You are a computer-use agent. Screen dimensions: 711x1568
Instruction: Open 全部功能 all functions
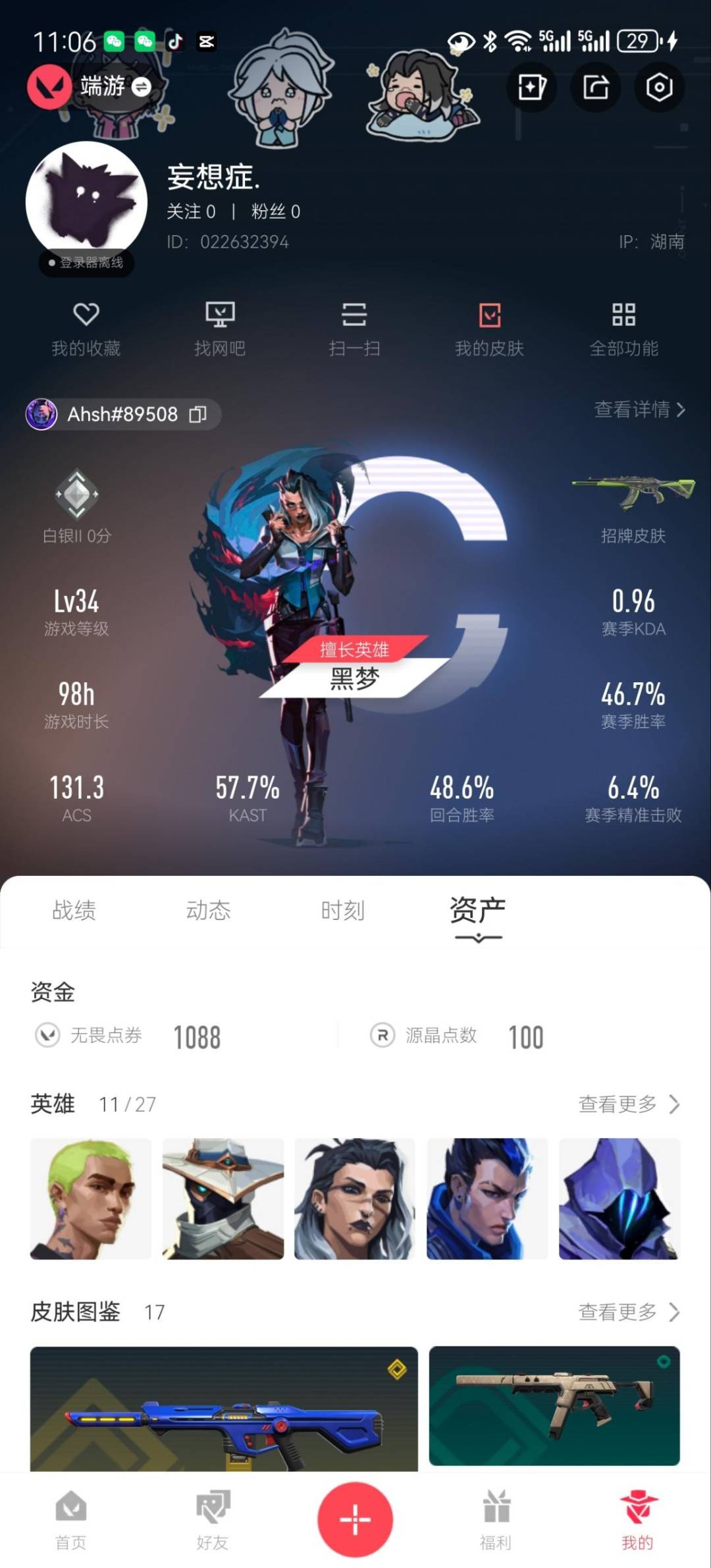coord(623,329)
